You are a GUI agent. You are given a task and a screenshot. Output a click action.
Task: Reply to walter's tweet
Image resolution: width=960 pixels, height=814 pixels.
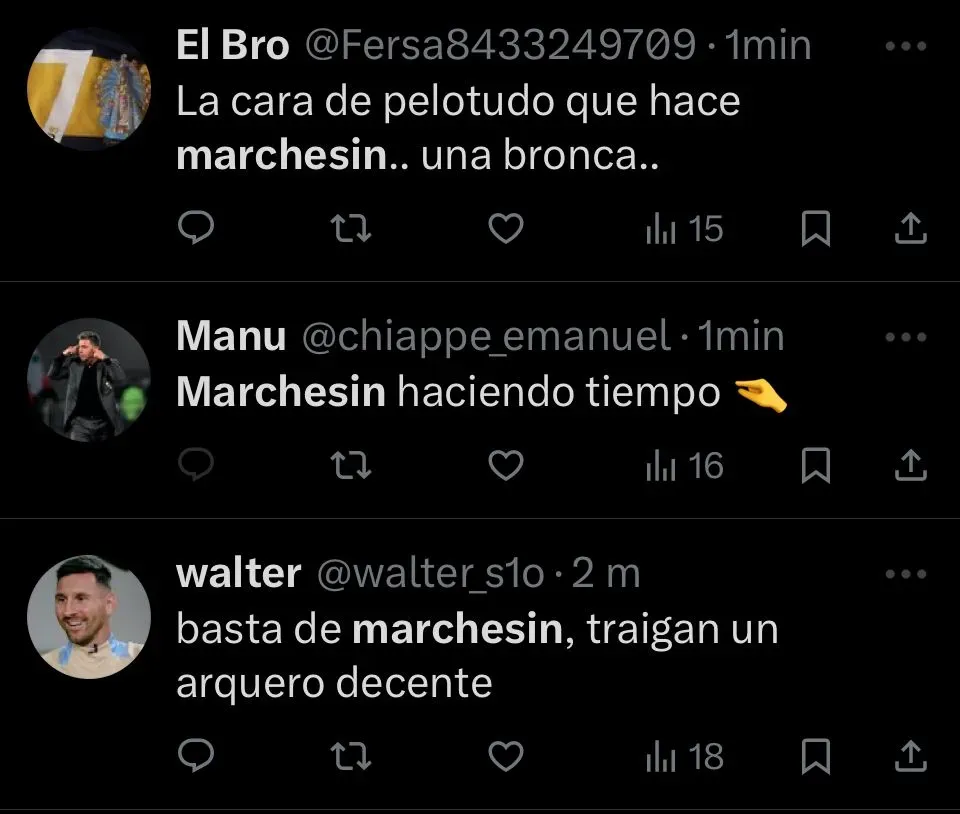[x=196, y=757]
